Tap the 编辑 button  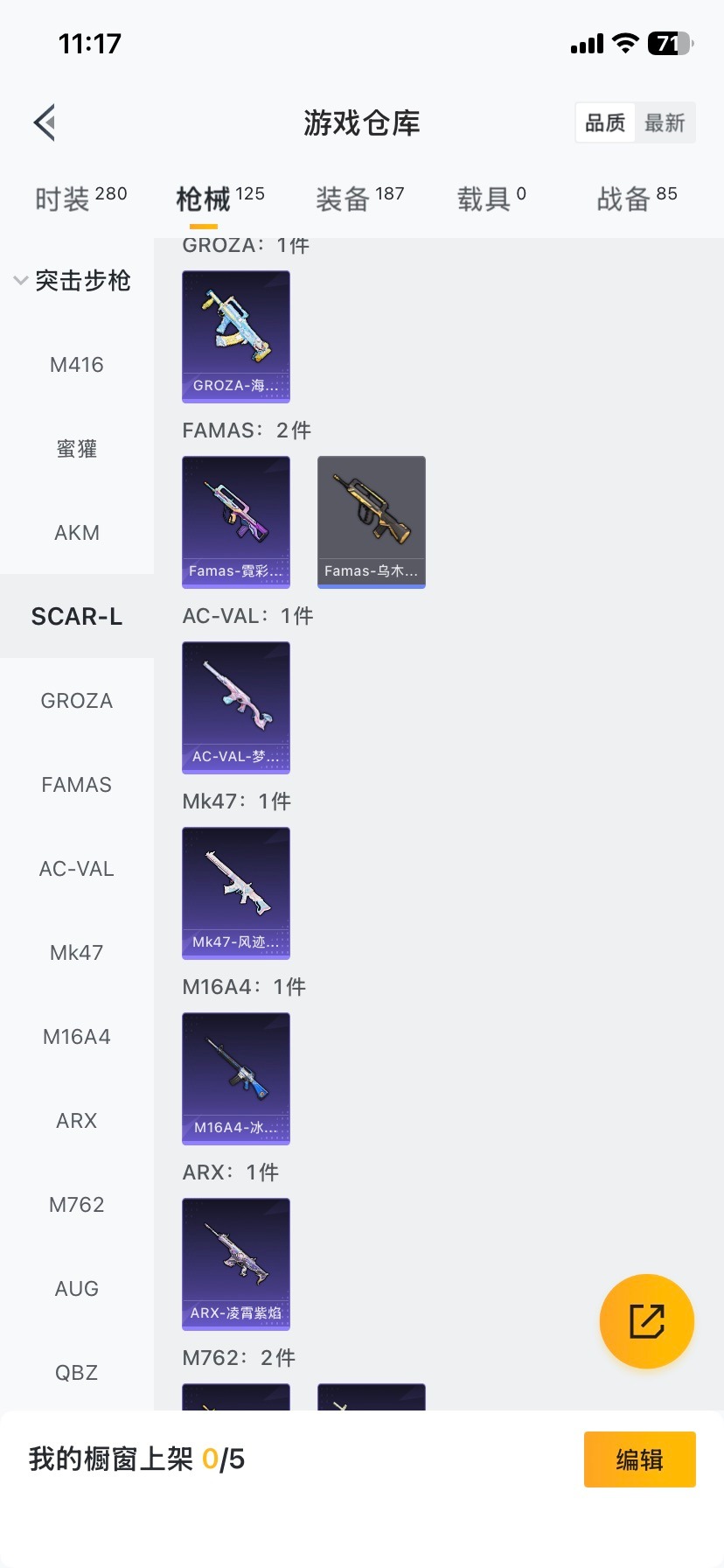(639, 1459)
